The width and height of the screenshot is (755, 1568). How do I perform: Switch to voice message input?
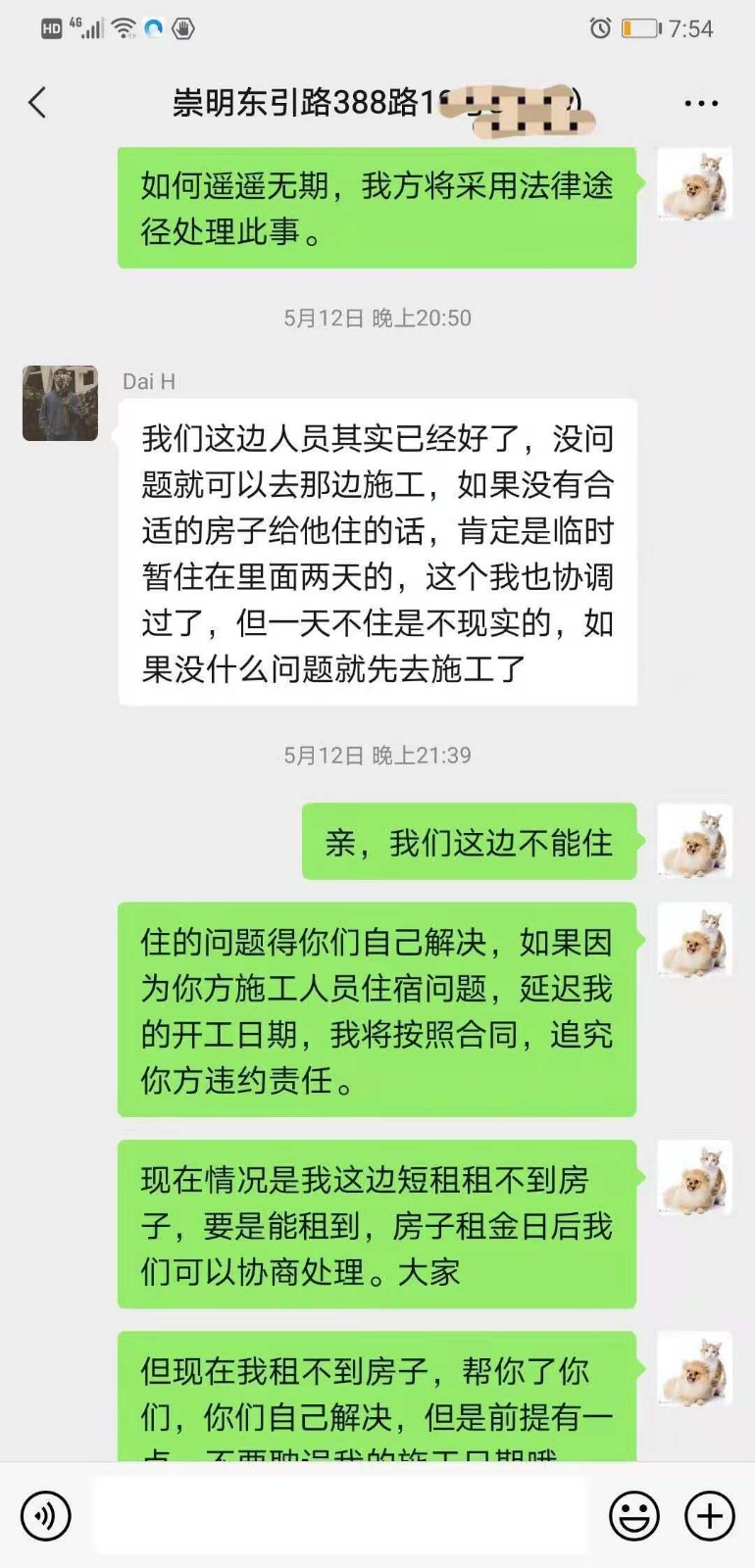point(46,1515)
